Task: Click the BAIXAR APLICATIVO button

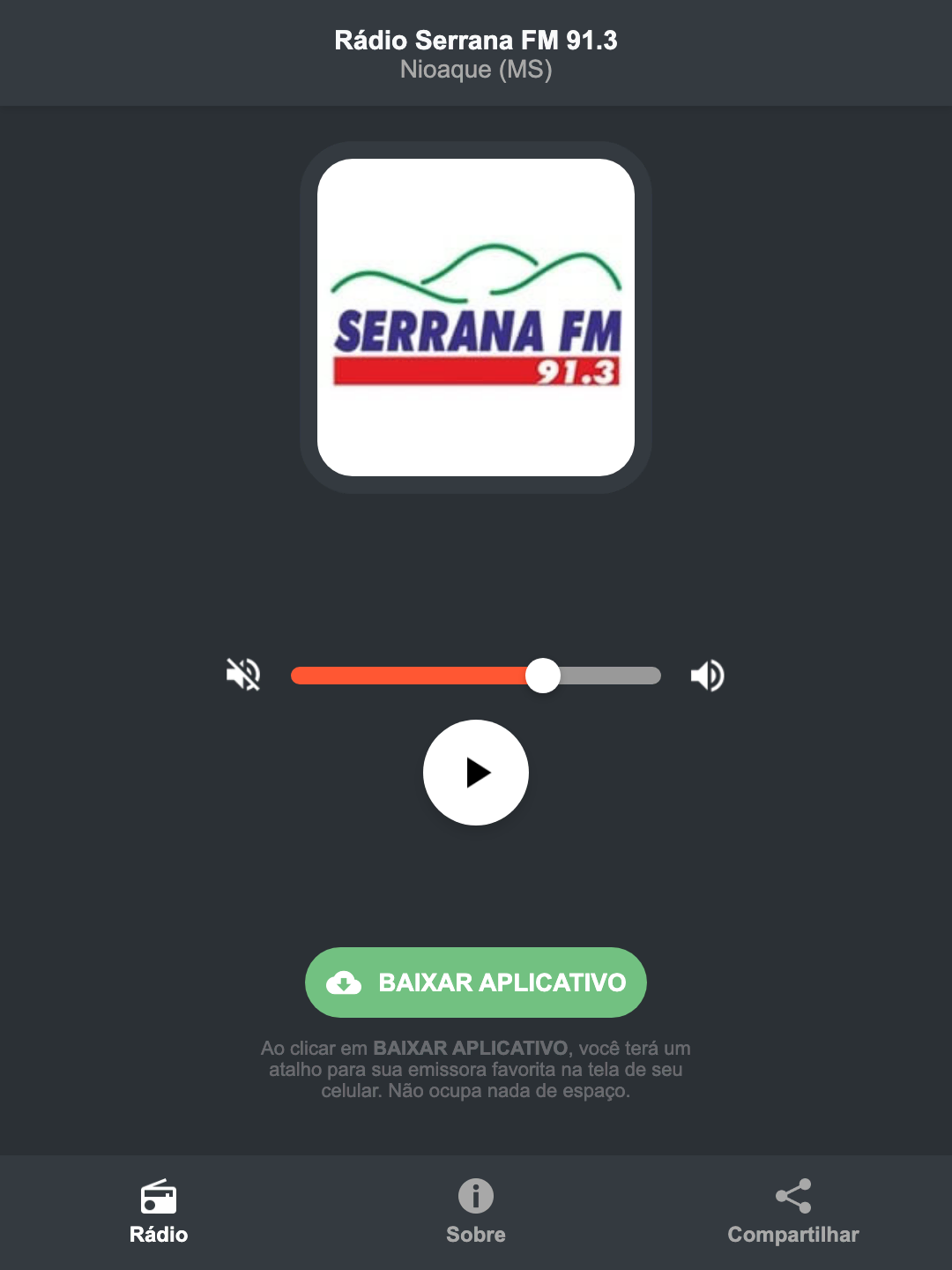Action: pyautogui.click(x=475, y=982)
